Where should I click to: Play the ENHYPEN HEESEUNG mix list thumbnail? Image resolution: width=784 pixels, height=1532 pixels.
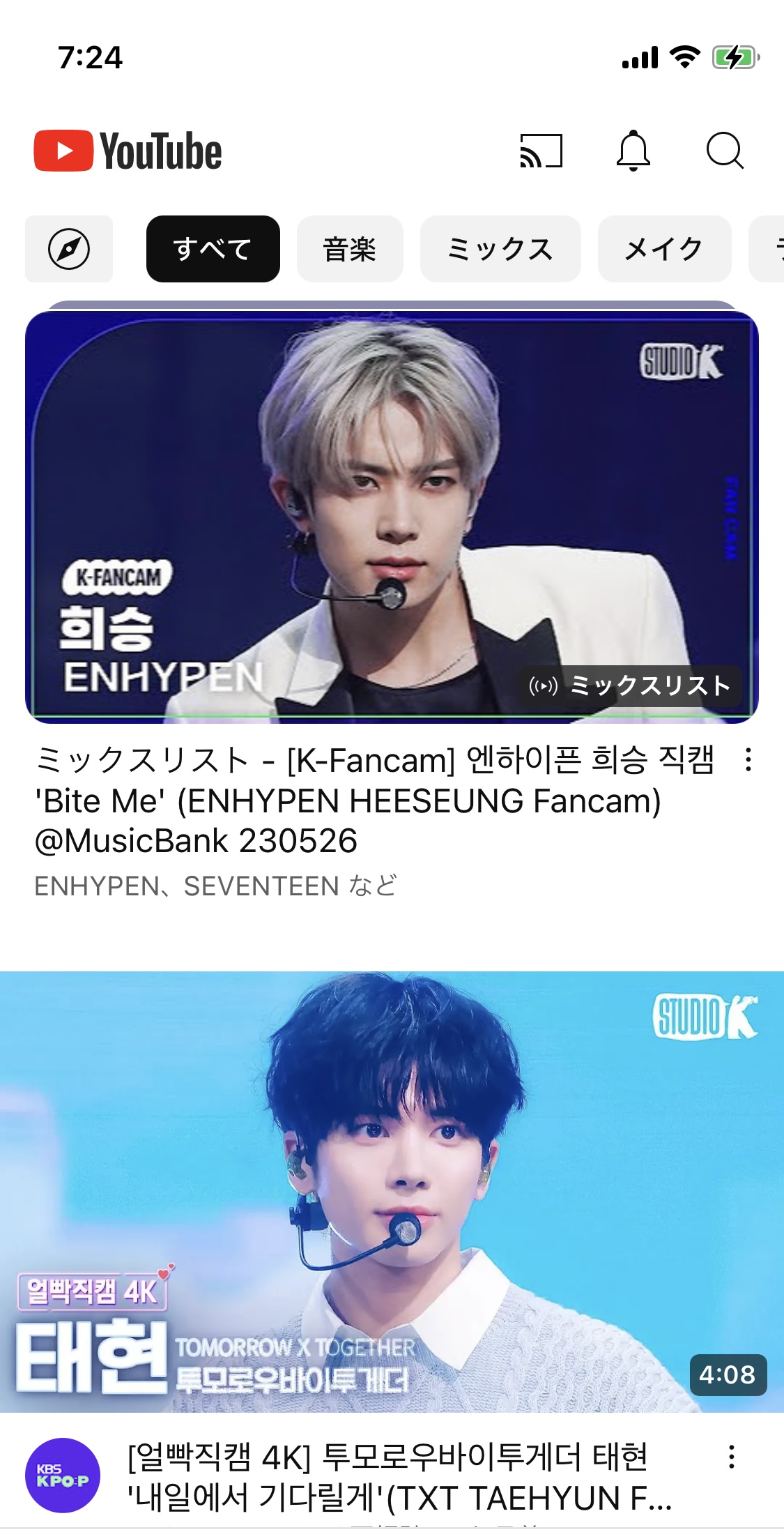392,517
